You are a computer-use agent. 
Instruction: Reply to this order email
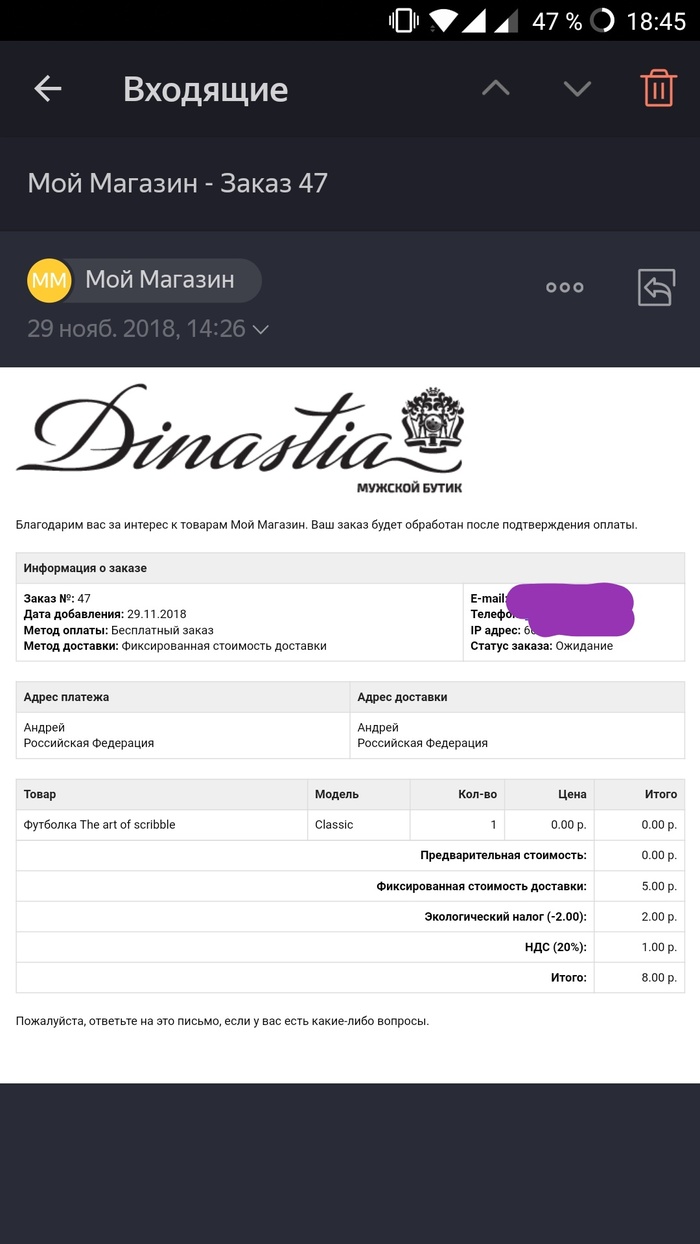[656, 288]
